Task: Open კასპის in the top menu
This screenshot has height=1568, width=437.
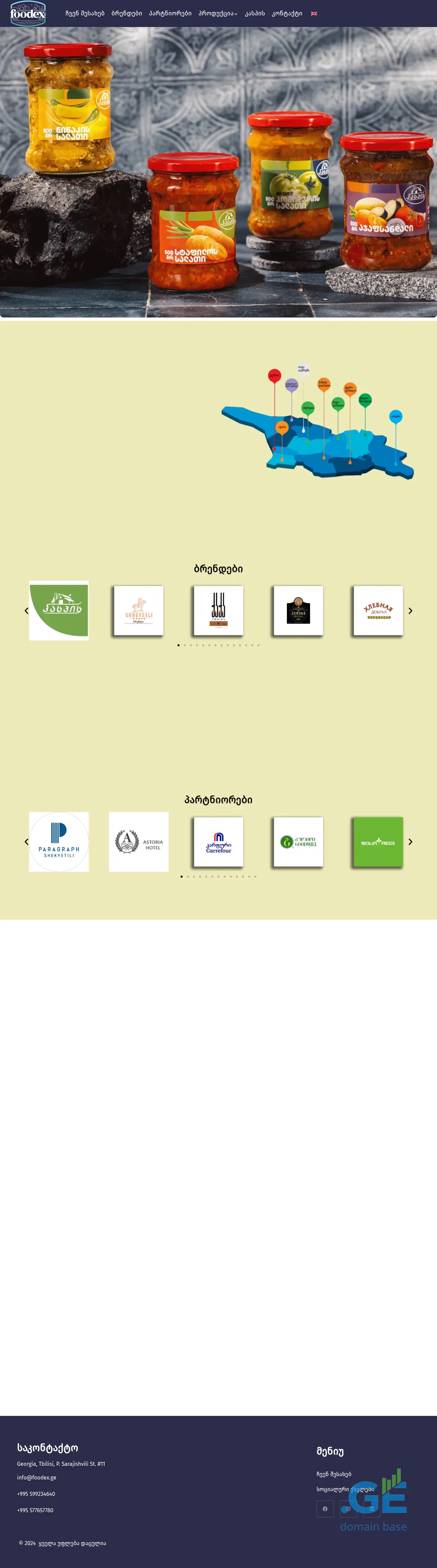Action: point(255,13)
